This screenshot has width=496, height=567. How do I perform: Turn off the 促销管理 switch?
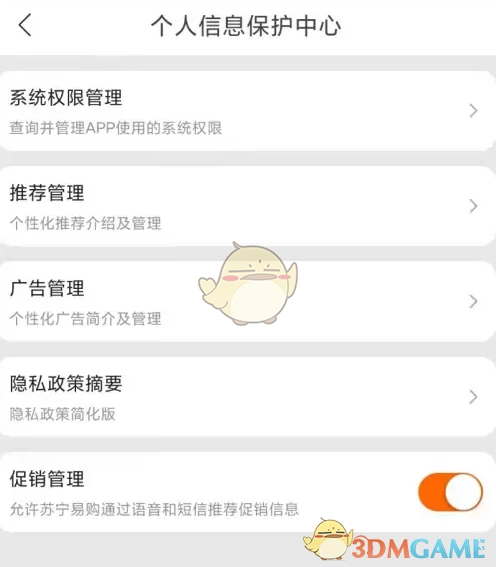click(450, 492)
